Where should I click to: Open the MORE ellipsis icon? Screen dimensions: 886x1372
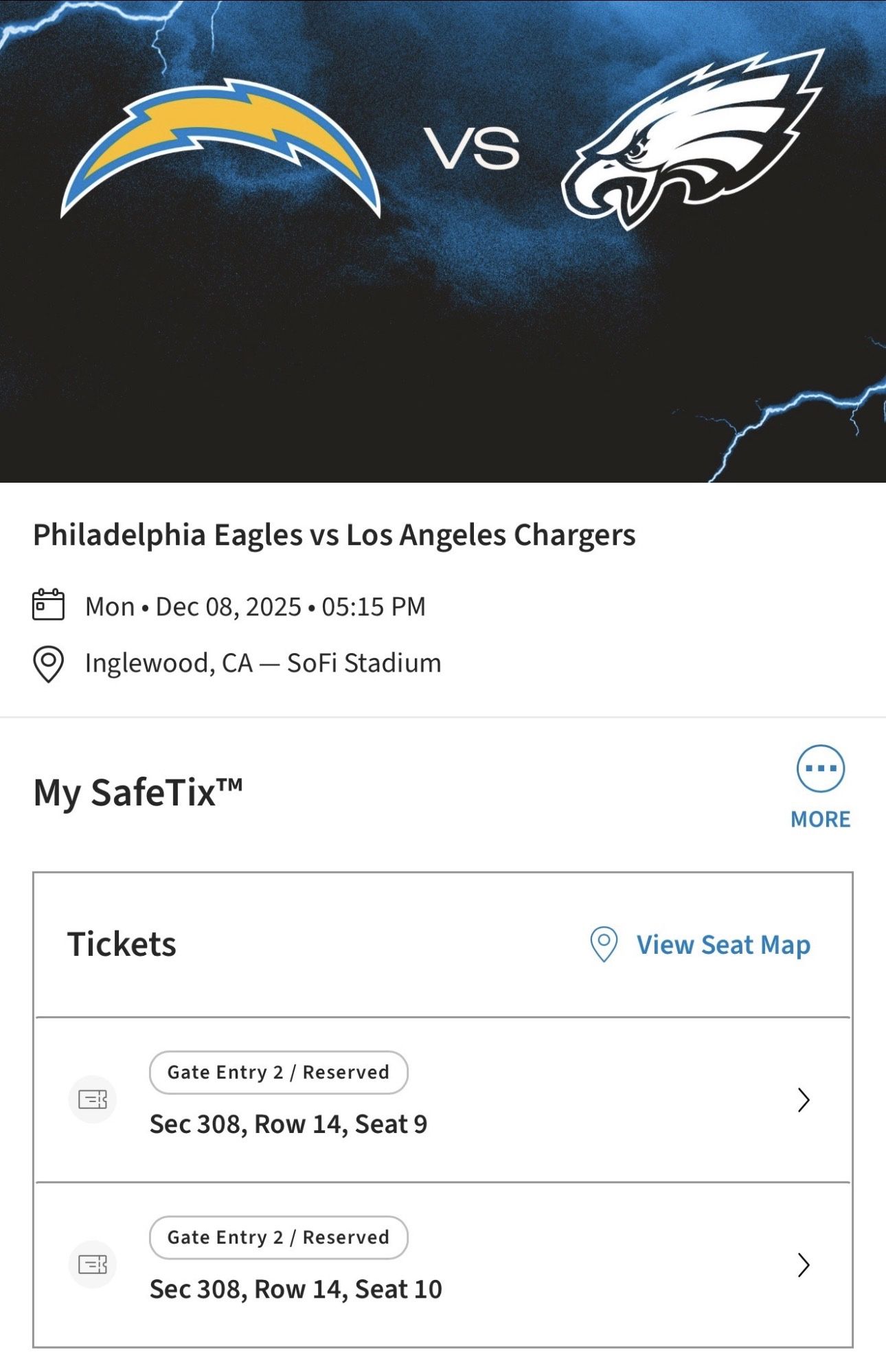click(821, 770)
